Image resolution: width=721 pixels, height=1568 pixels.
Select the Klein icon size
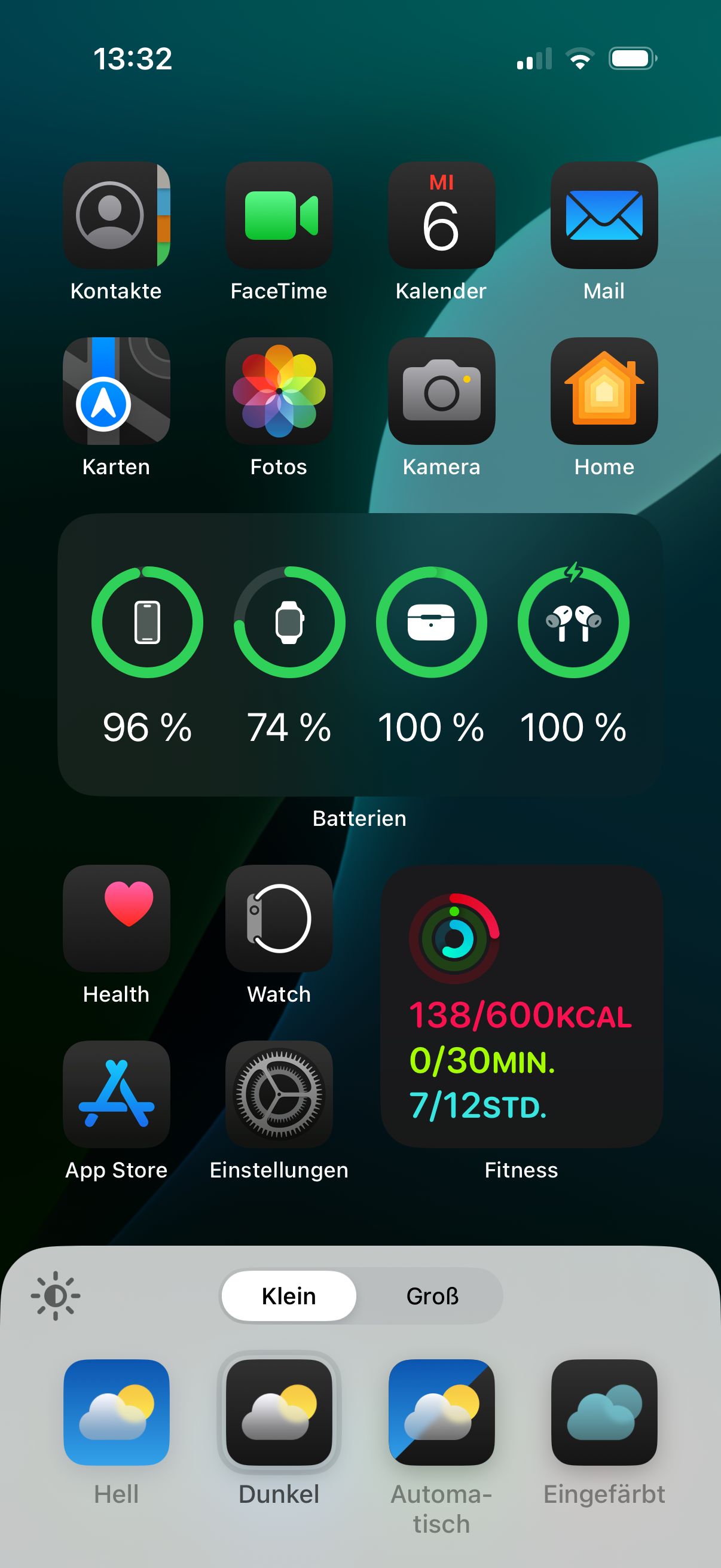click(289, 1296)
